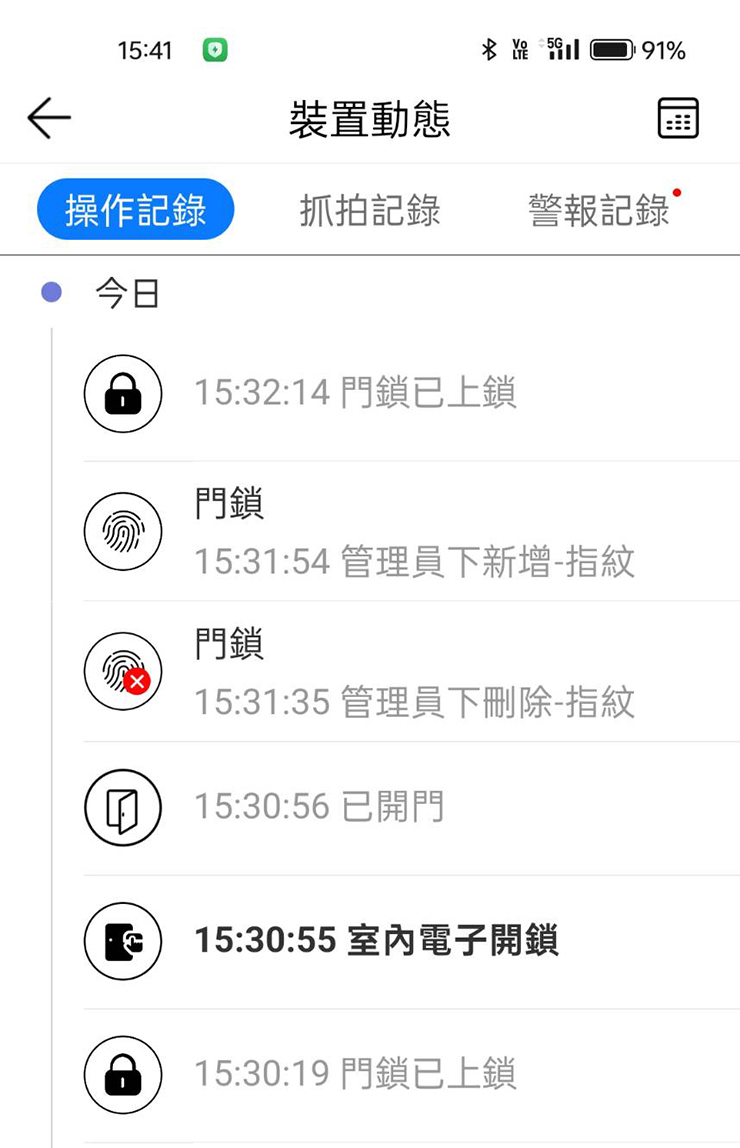740x1148 pixels.
Task: View the 警報記錄 tab
Action: pyautogui.click(x=599, y=210)
